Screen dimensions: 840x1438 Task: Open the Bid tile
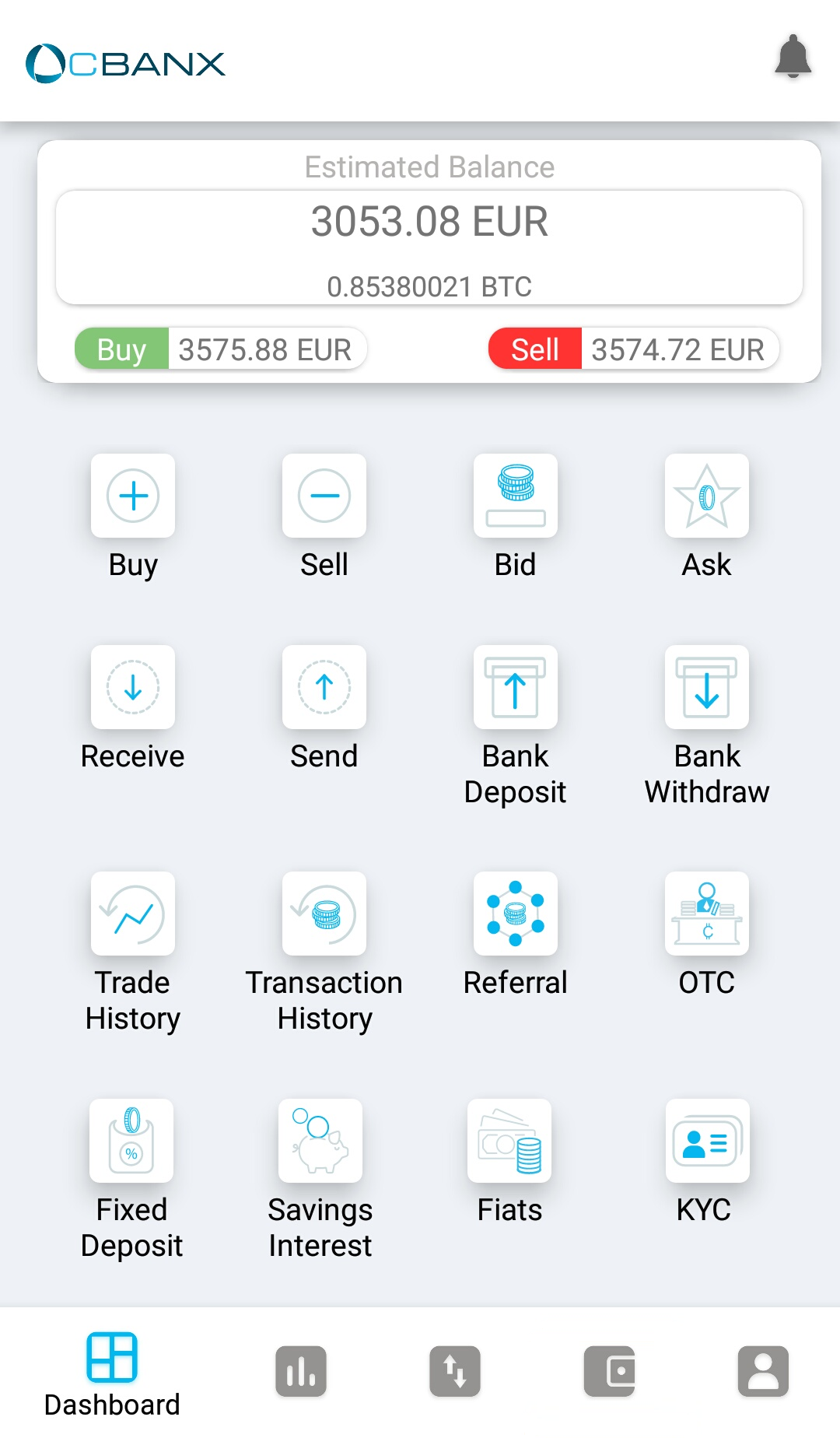(x=516, y=496)
